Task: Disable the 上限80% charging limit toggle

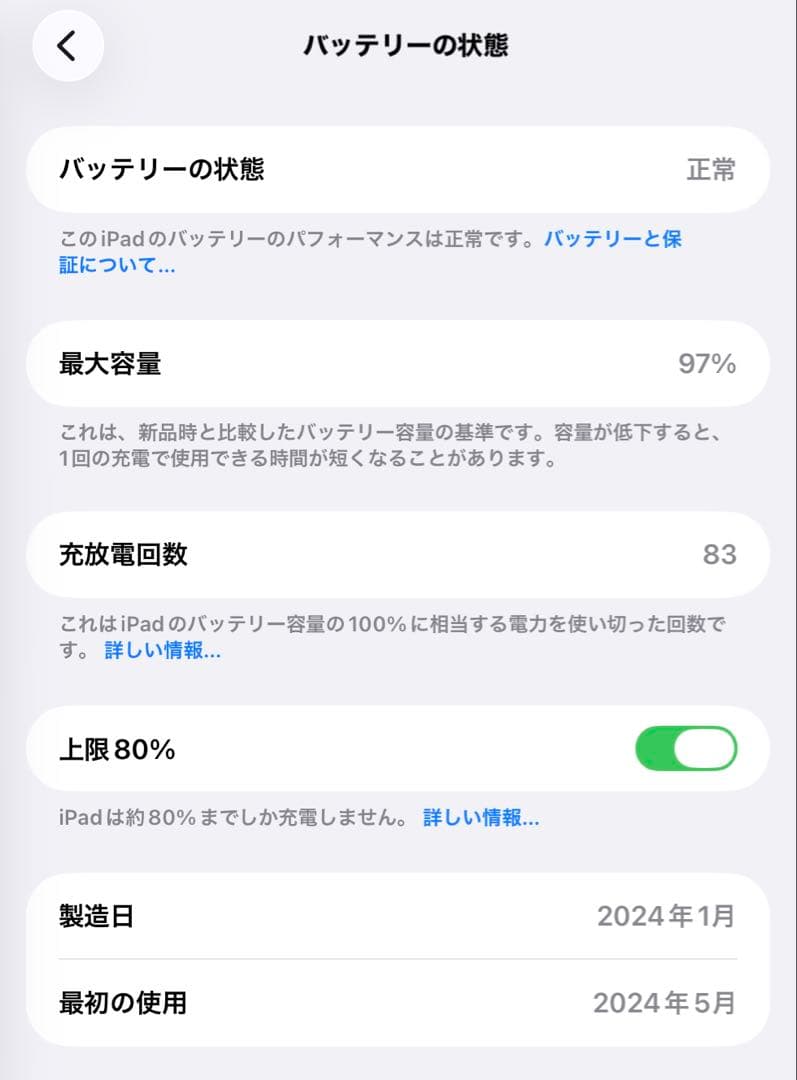Action: point(687,748)
